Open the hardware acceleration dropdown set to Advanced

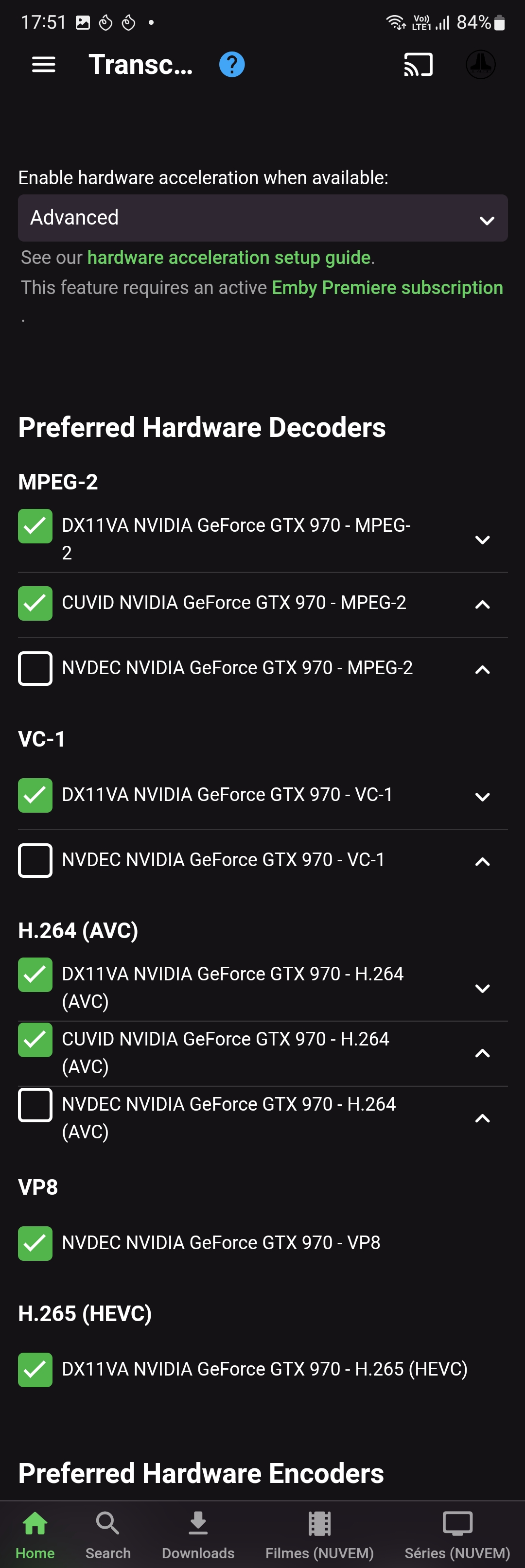(x=262, y=218)
